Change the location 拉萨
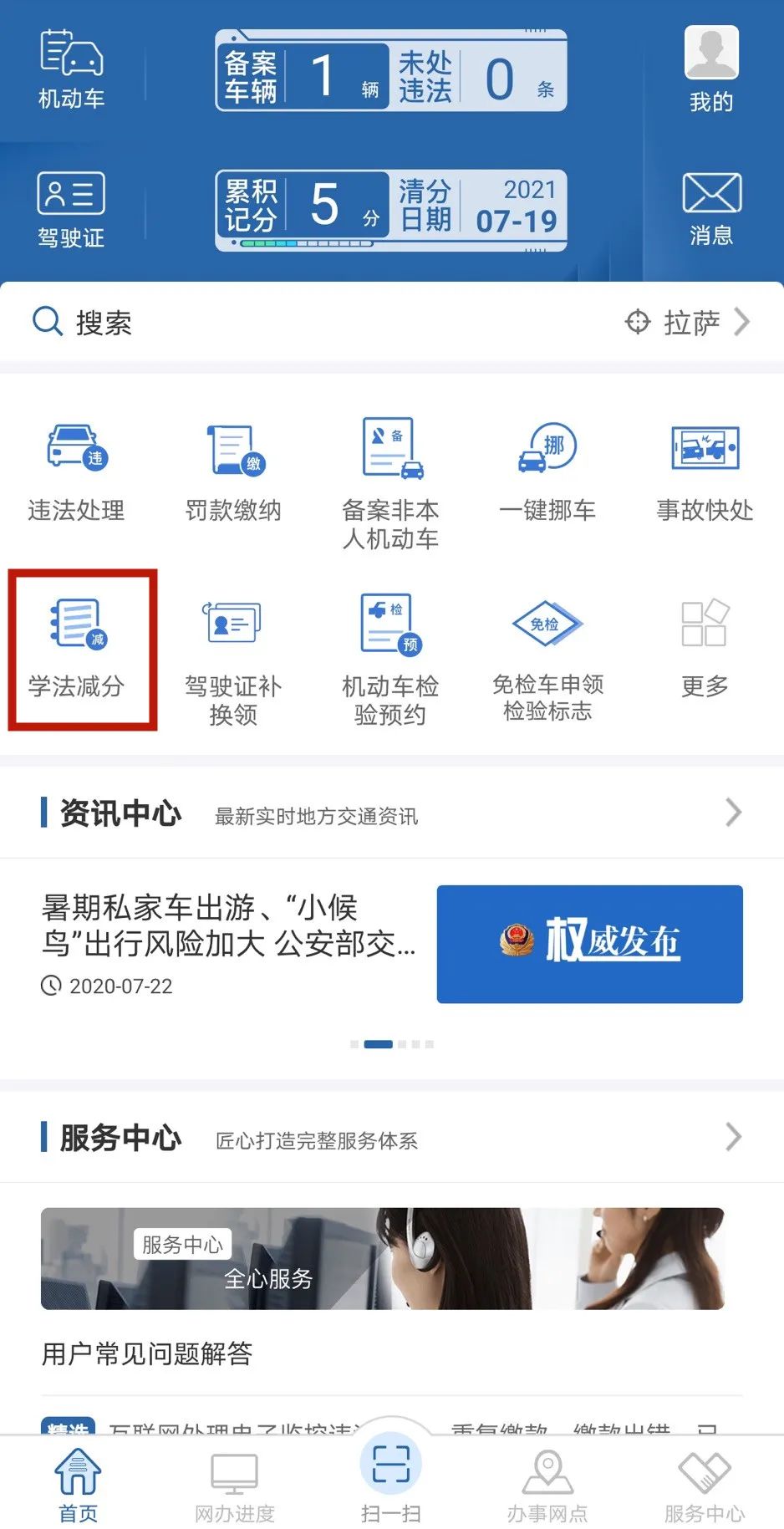 click(687, 322)
